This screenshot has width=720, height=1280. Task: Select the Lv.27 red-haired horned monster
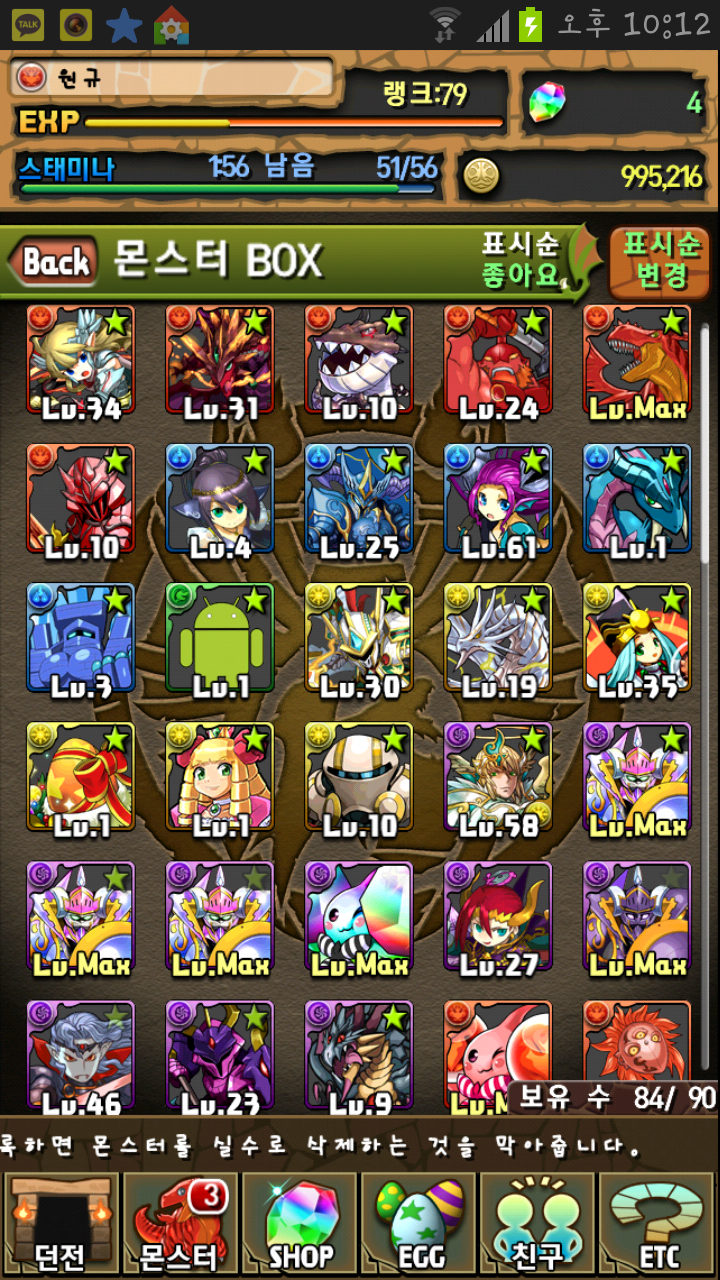(x=498, y=917)
